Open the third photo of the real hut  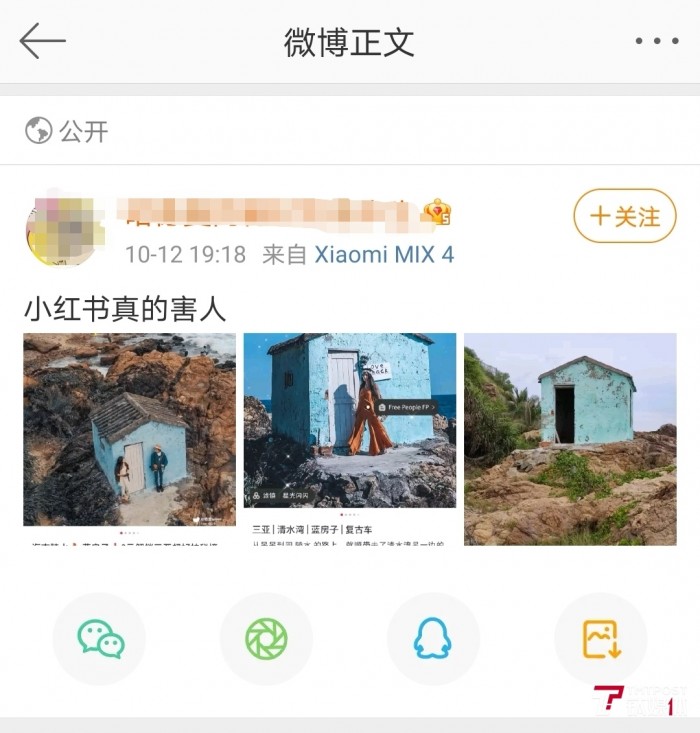click(x=570, y=438)
